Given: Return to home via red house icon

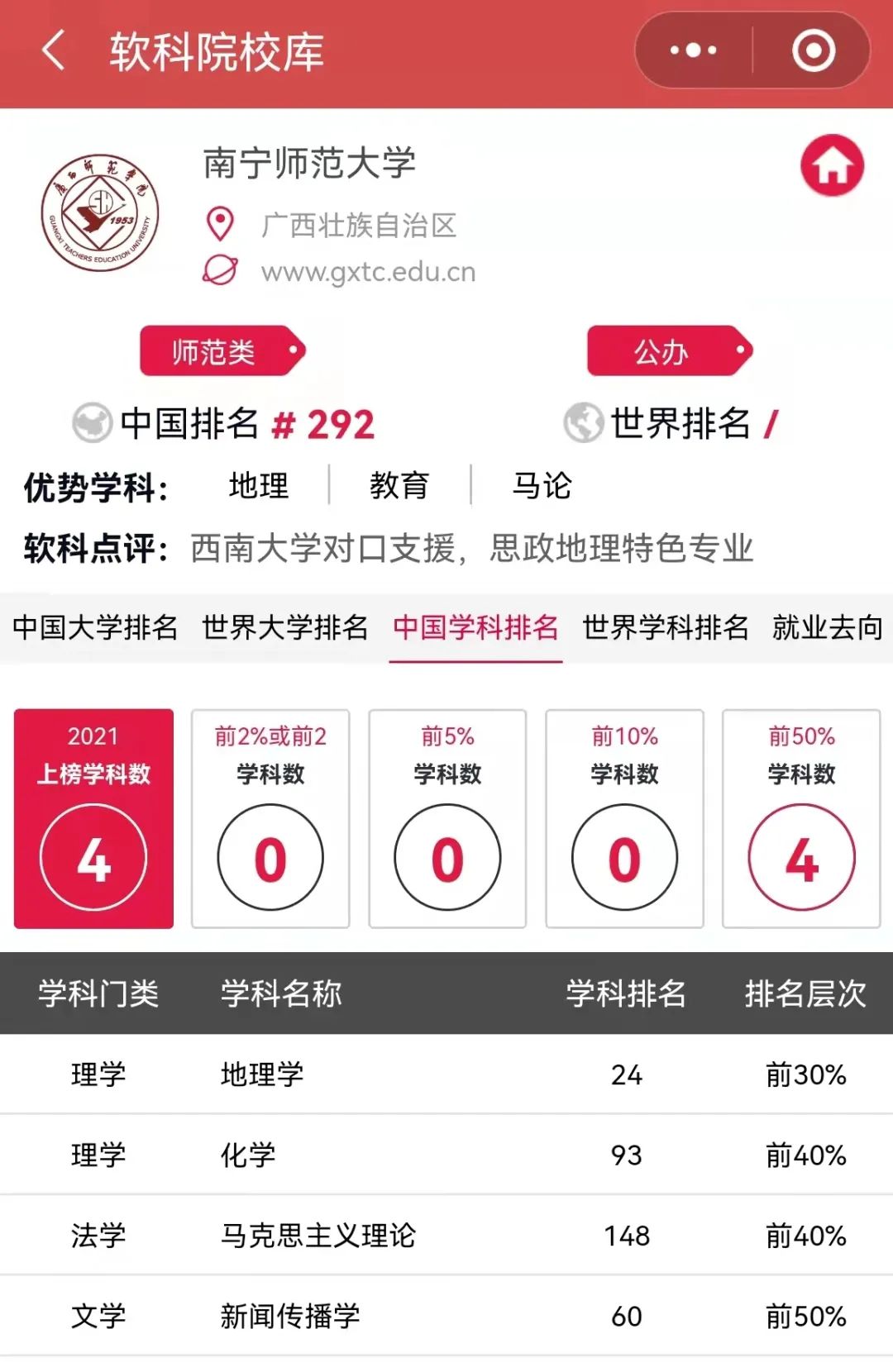Looking at the screenshot, I should 832,165.
